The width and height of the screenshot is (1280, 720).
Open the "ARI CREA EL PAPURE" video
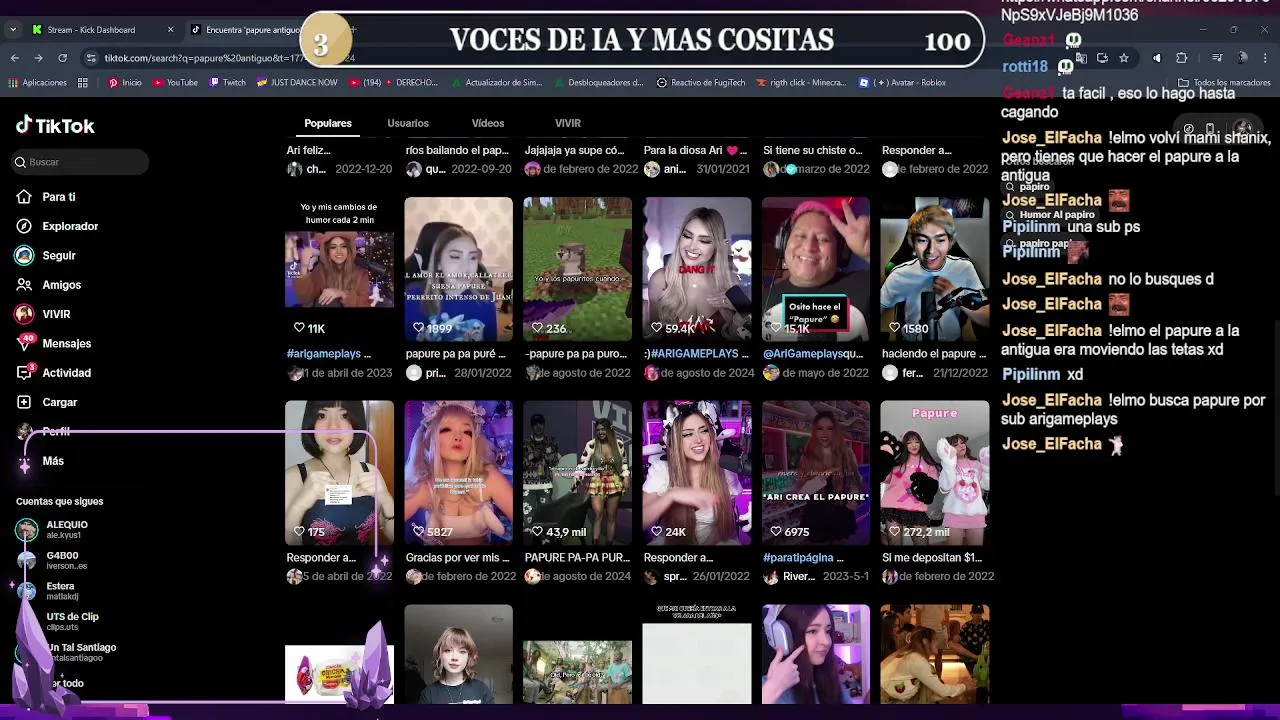pos(815,472)
